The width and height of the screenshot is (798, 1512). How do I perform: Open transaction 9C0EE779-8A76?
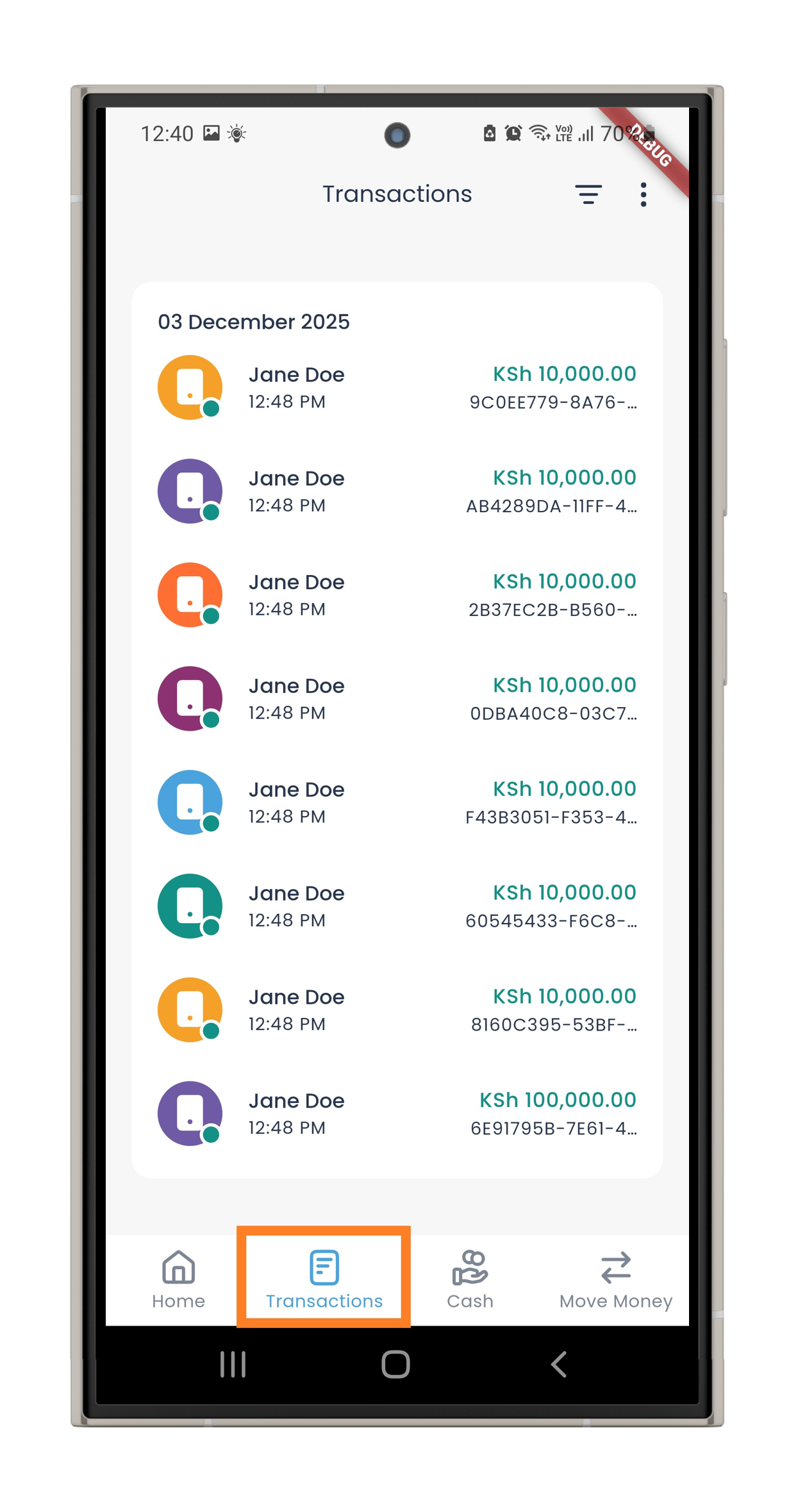tap(397, 388)
